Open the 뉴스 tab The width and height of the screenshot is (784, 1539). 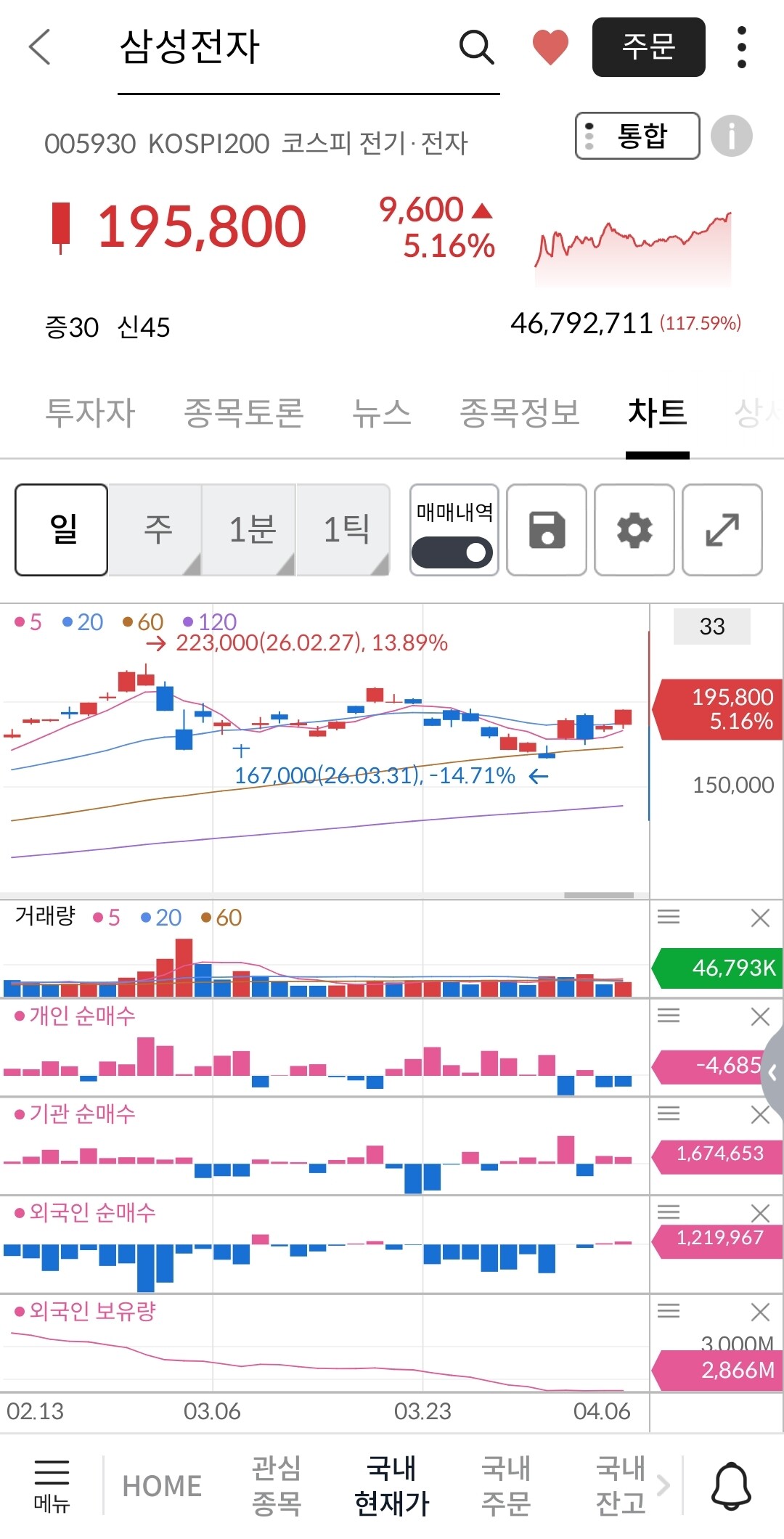381,413
